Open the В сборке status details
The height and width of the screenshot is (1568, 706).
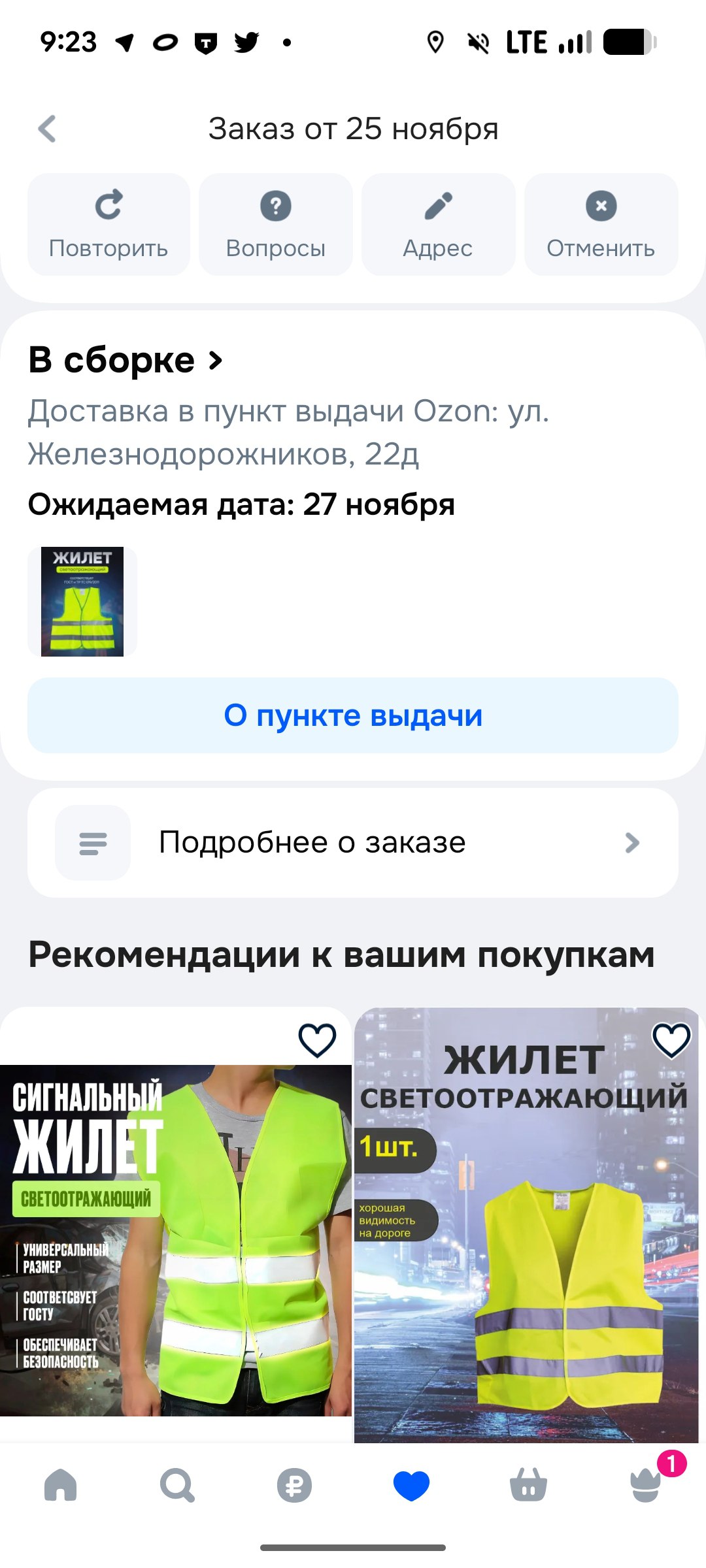tap(126, 360)
